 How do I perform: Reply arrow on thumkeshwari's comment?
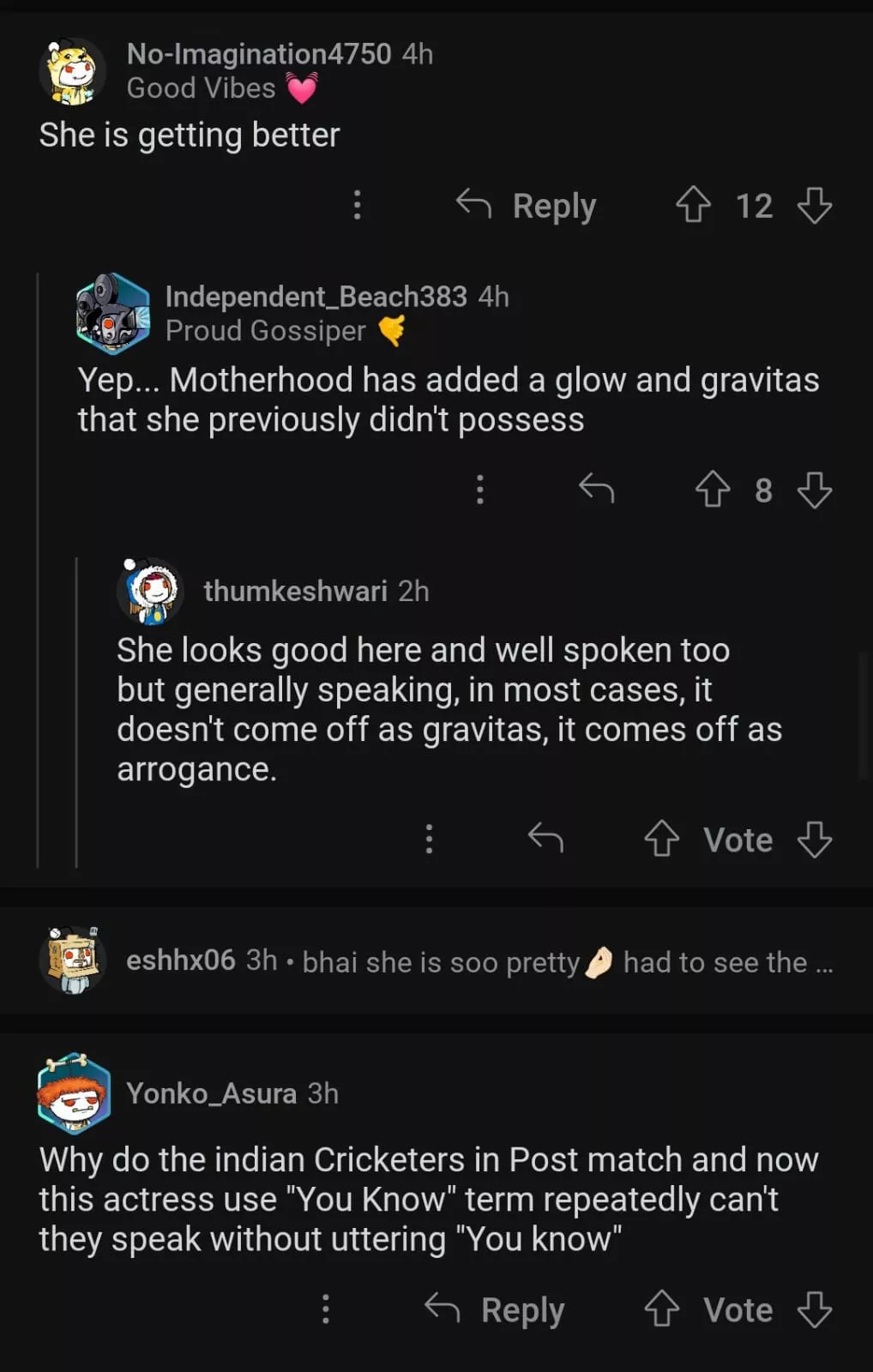point(545,838)
